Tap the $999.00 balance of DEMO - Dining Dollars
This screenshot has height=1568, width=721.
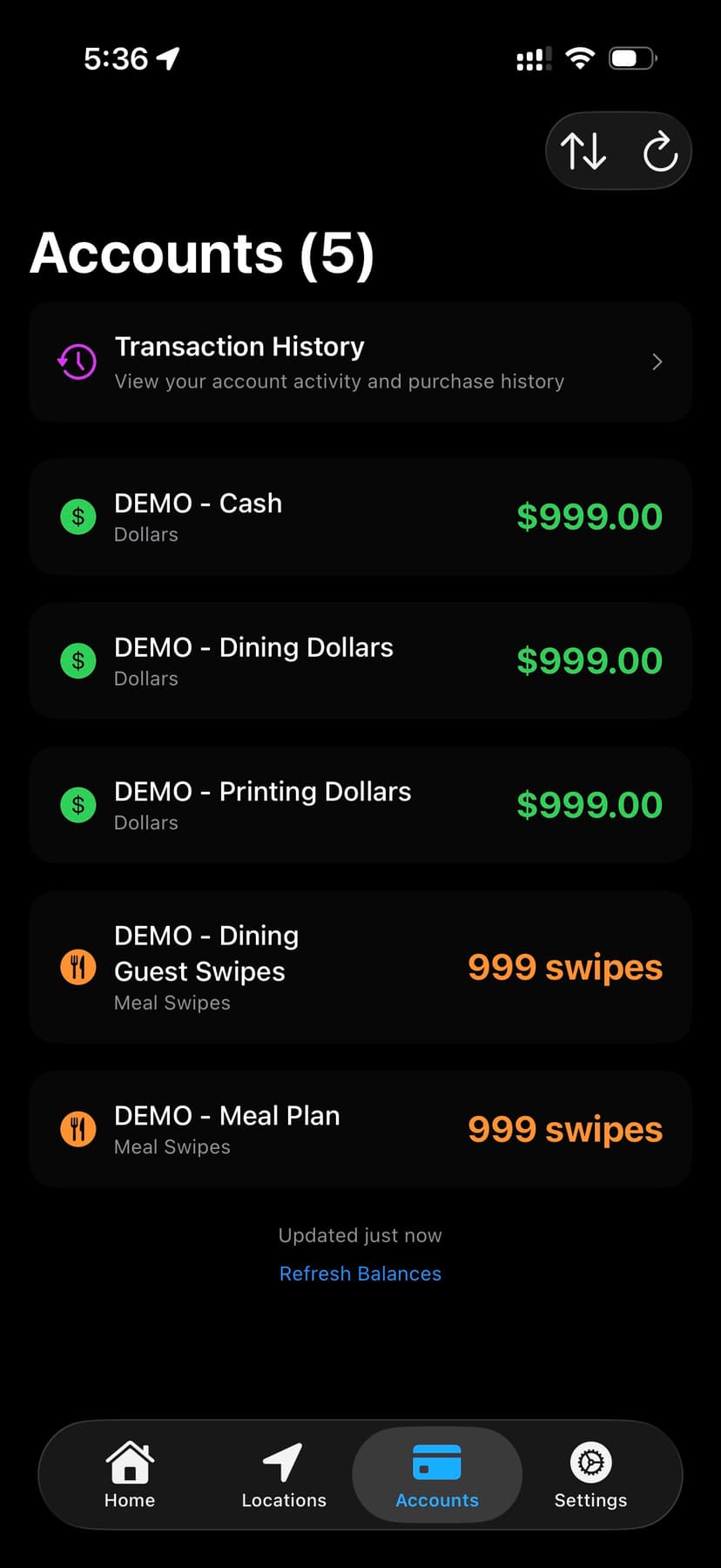(590, 660)
